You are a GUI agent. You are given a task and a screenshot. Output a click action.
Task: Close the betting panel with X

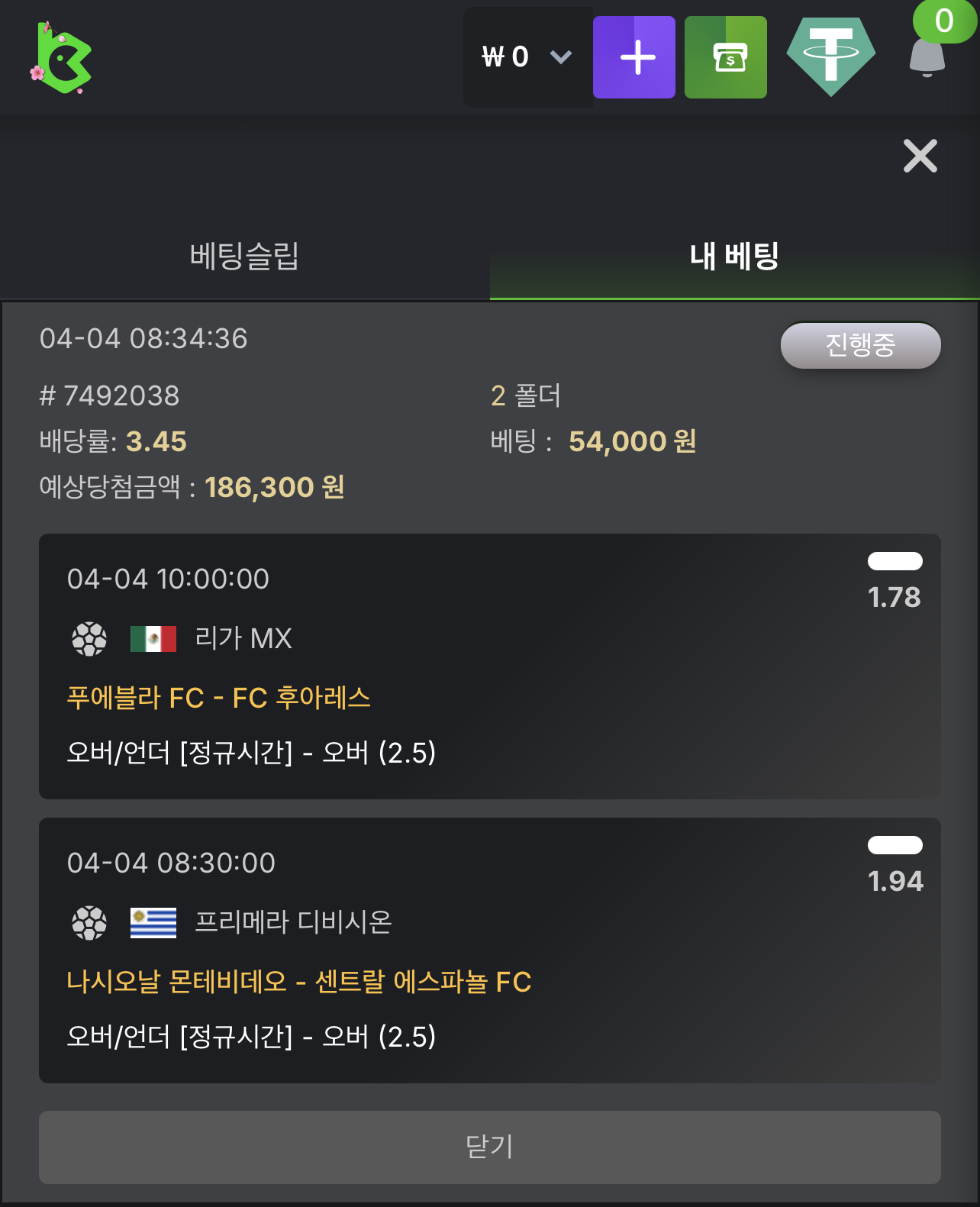coord(920,157)
